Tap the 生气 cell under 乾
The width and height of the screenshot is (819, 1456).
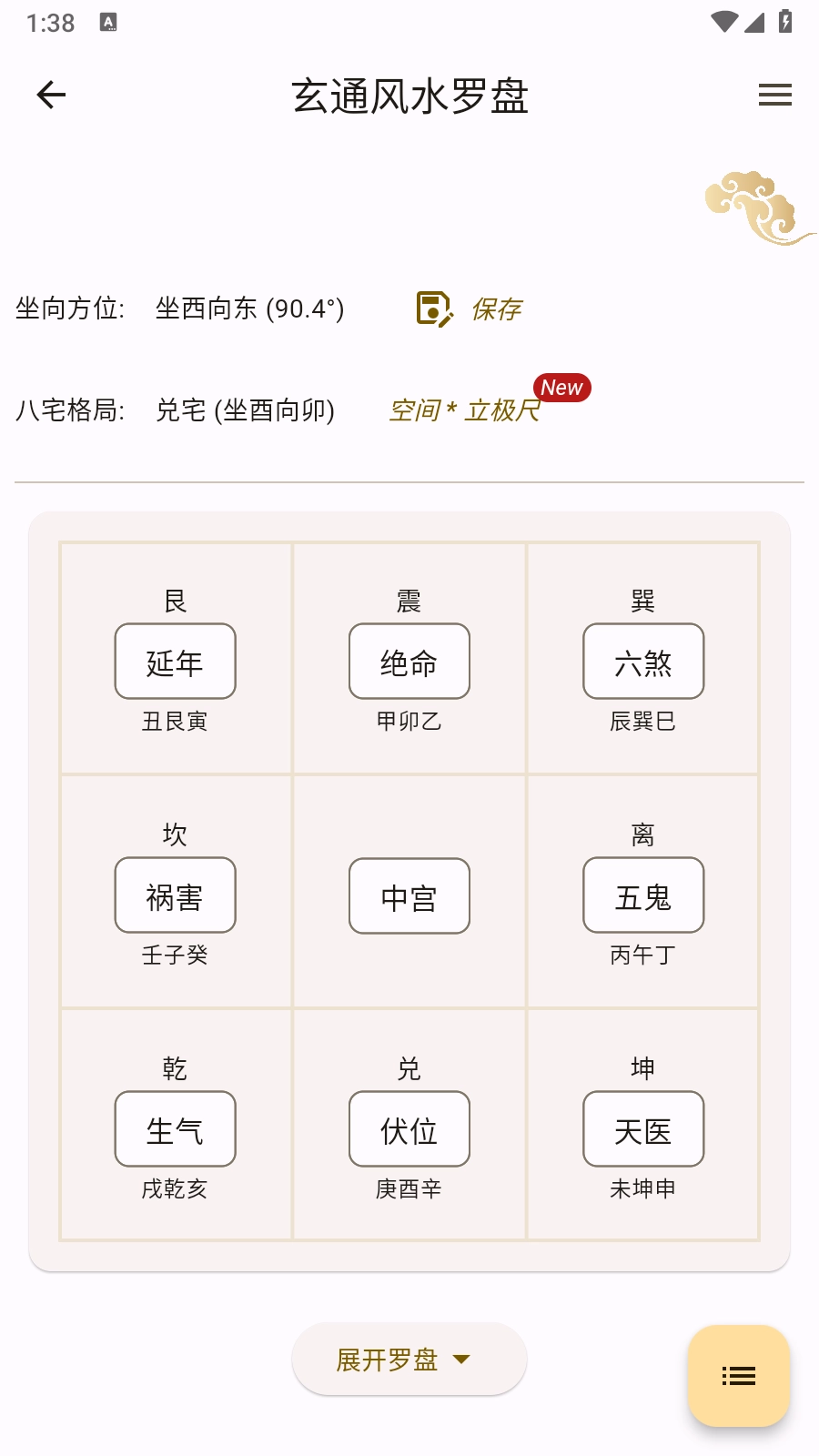(175, 1129)
